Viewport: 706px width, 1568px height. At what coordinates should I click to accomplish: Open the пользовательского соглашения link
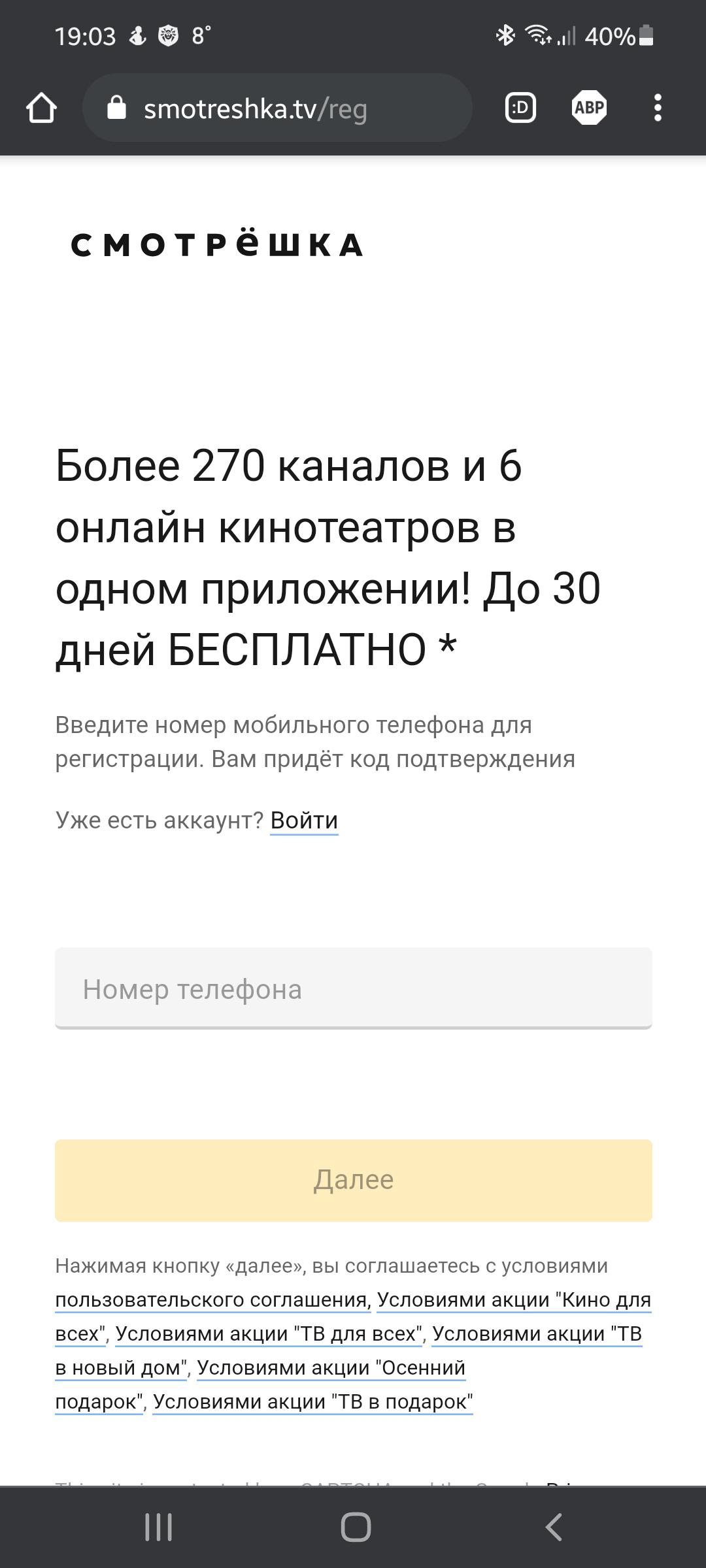(x=212, y=1300)
